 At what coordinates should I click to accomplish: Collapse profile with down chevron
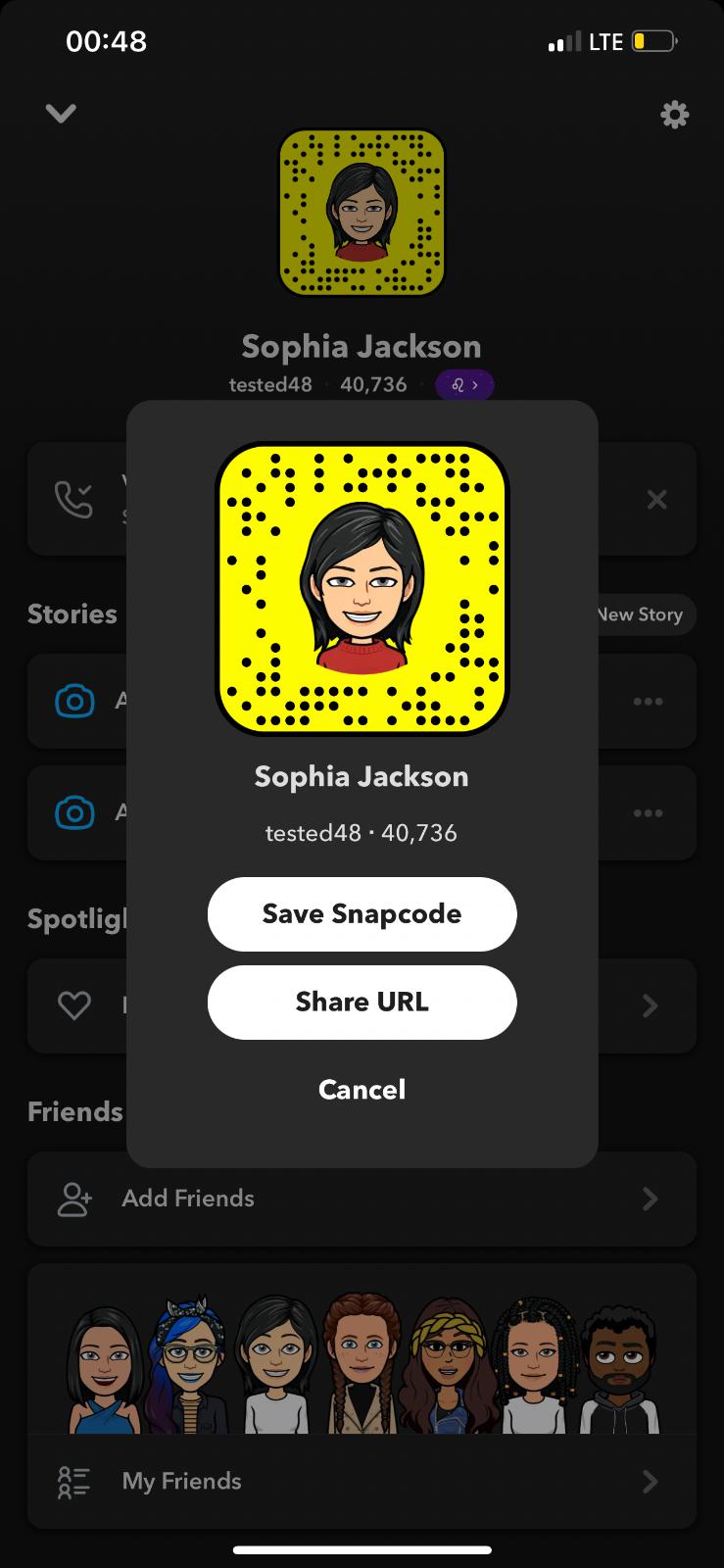(61, 114)
